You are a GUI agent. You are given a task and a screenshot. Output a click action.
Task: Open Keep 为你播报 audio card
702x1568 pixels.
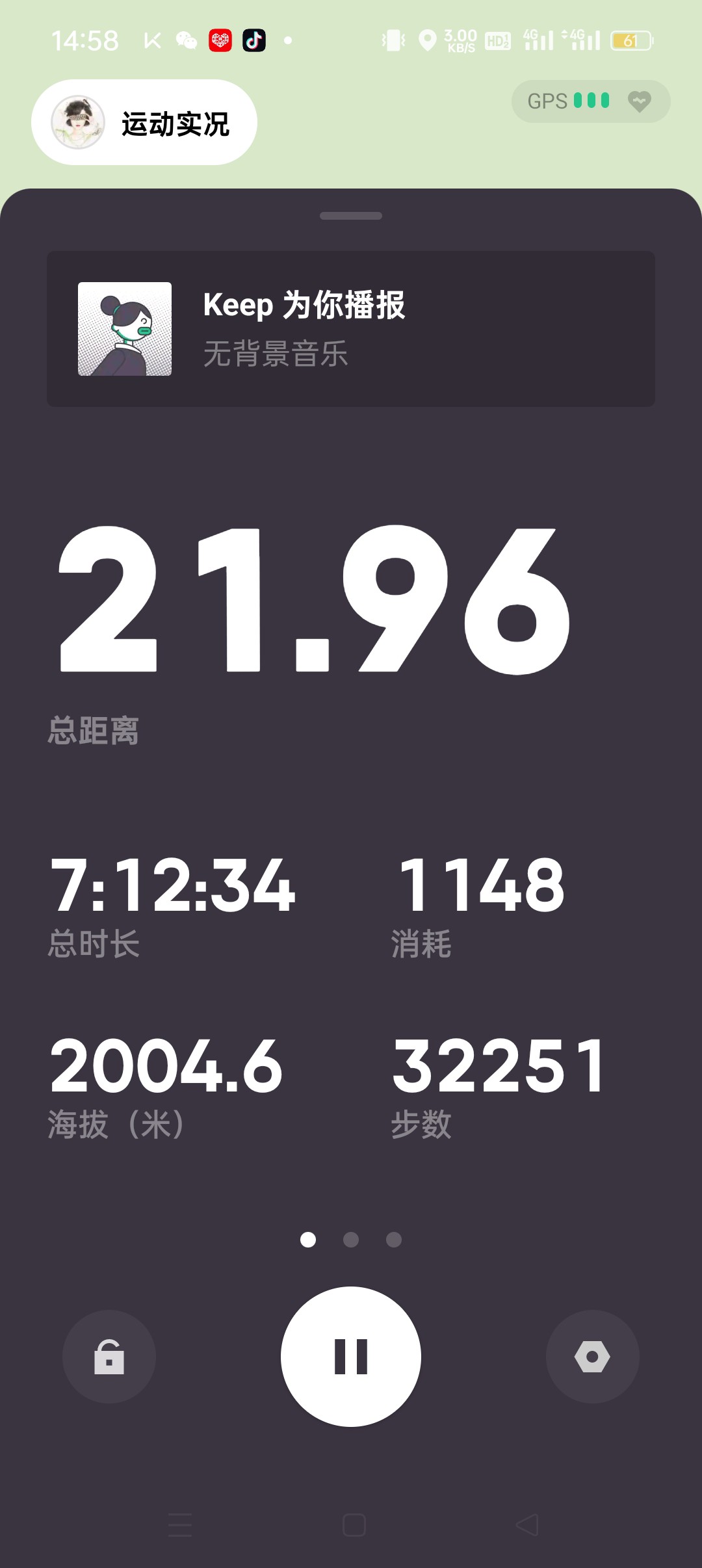click(351, 329)
